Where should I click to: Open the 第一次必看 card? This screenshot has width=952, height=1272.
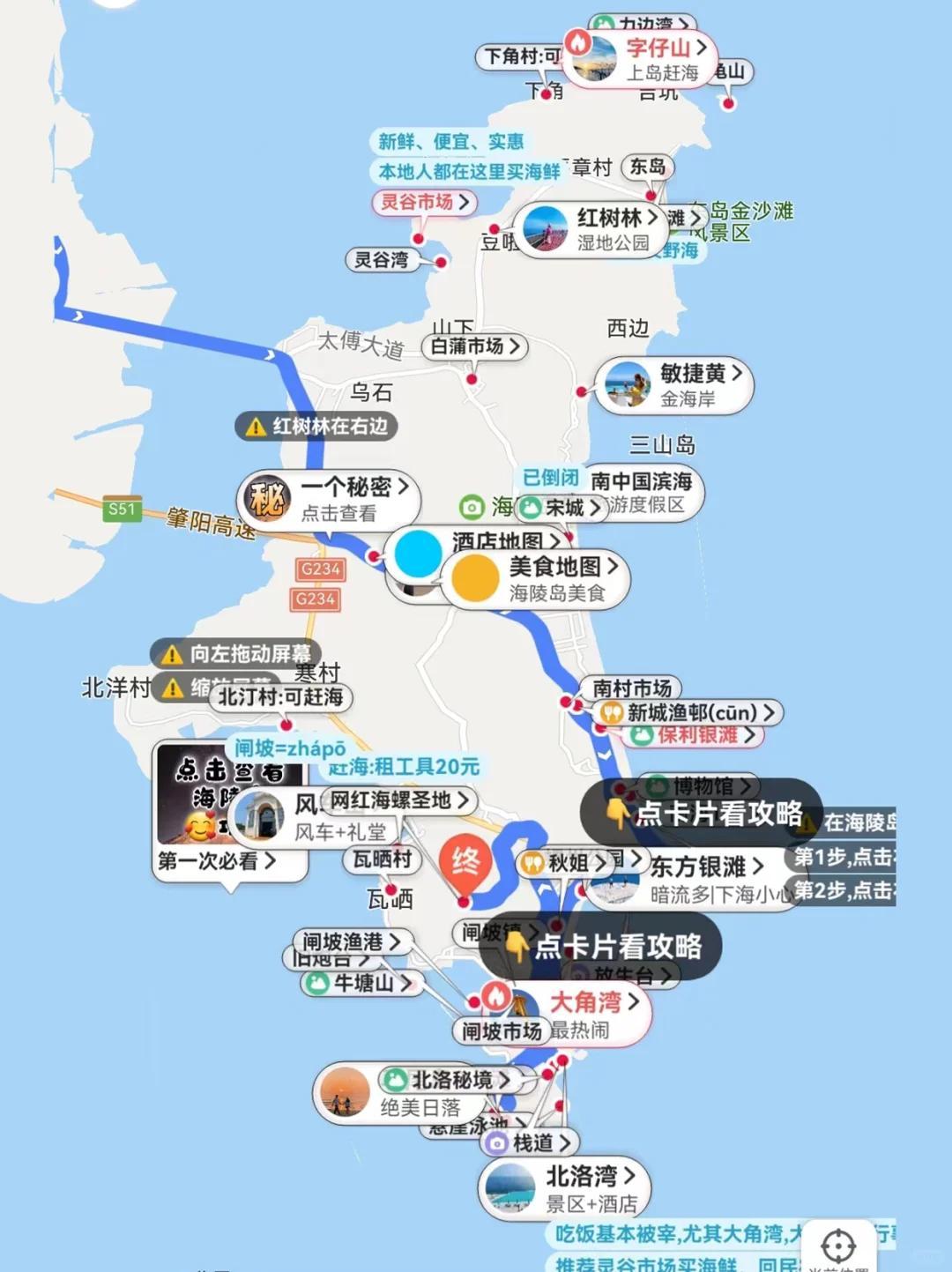(x=218, y=860)
